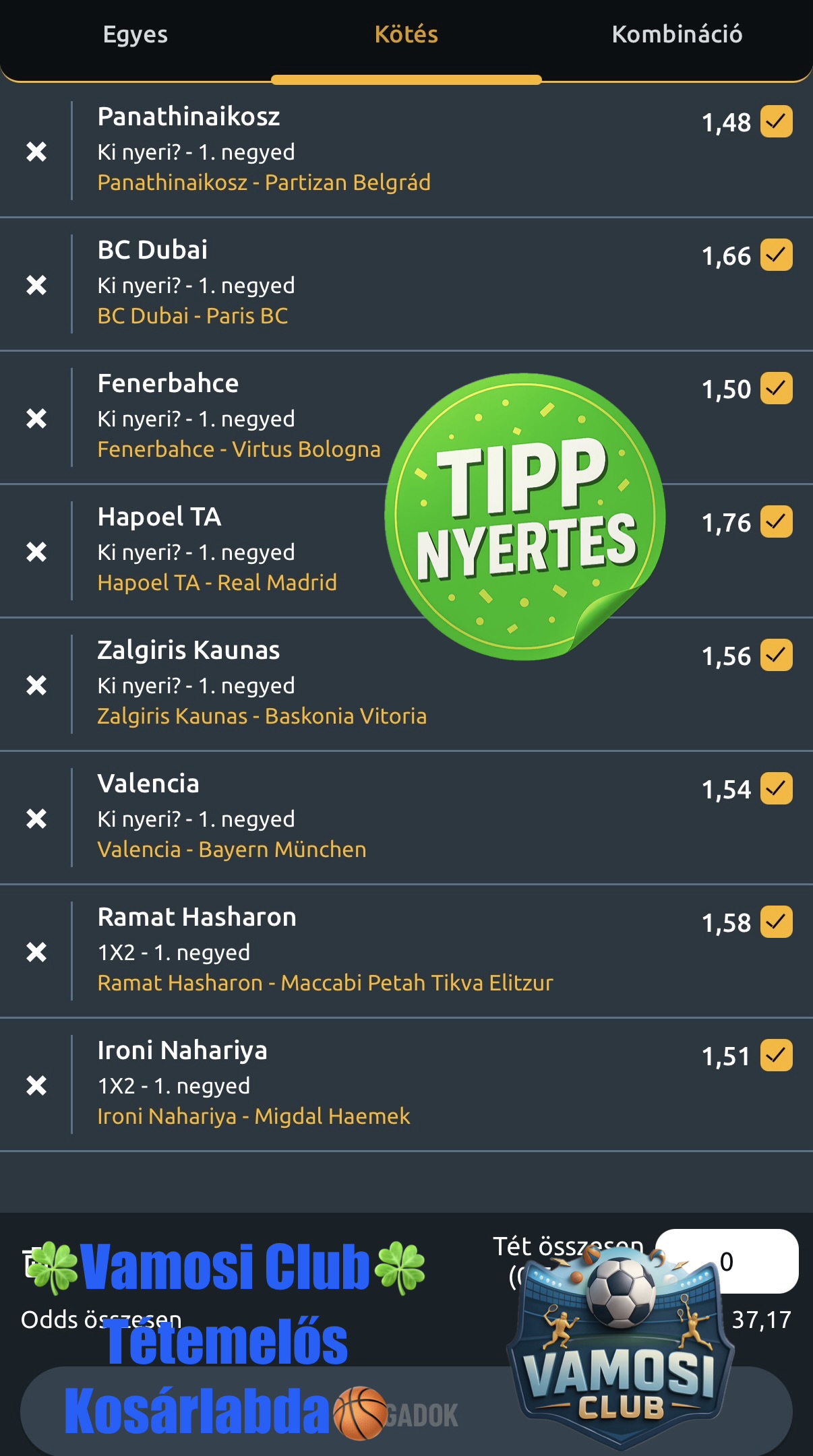Uncheck the Panathinaikosz 1,48 checkbox

(x=776, y=122)
